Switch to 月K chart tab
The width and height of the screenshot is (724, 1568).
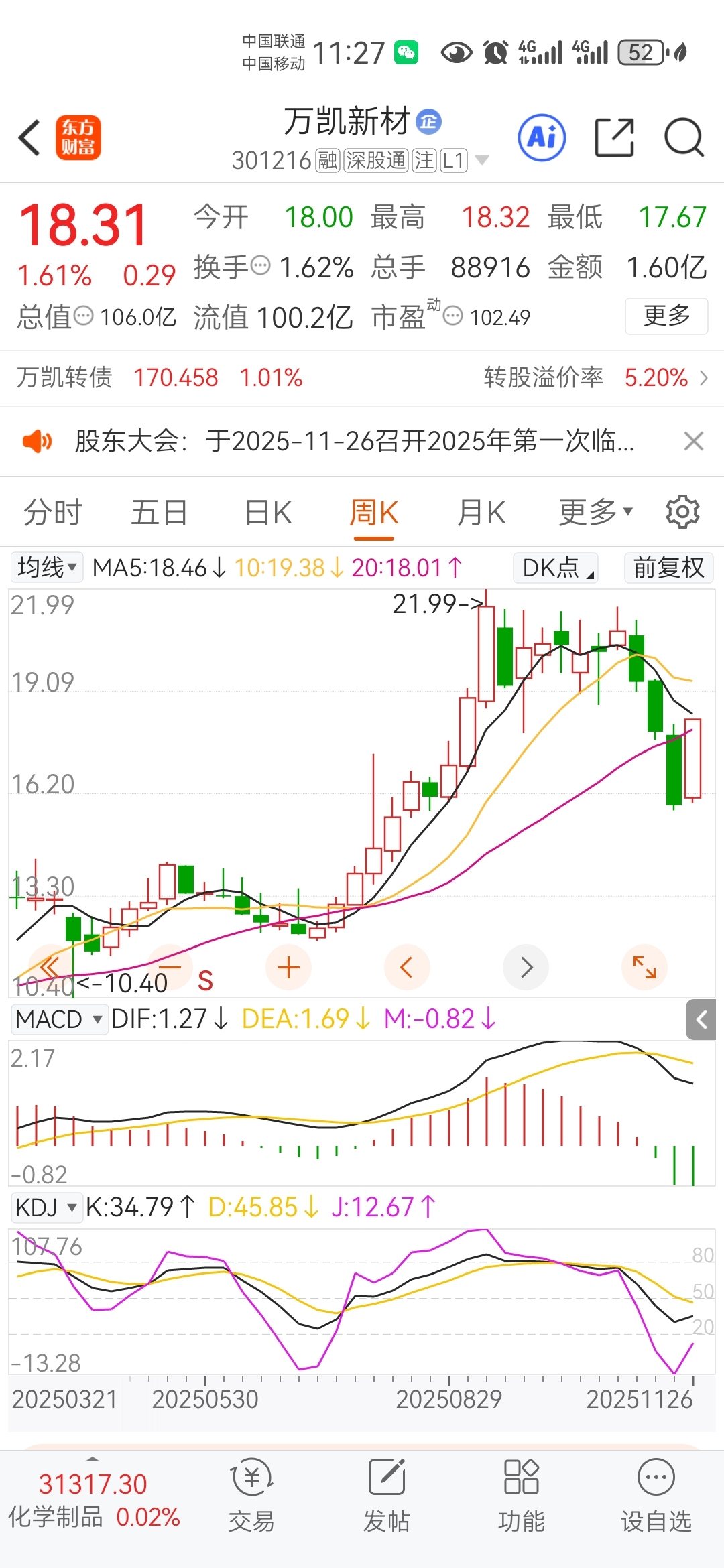tap(481, 513)
